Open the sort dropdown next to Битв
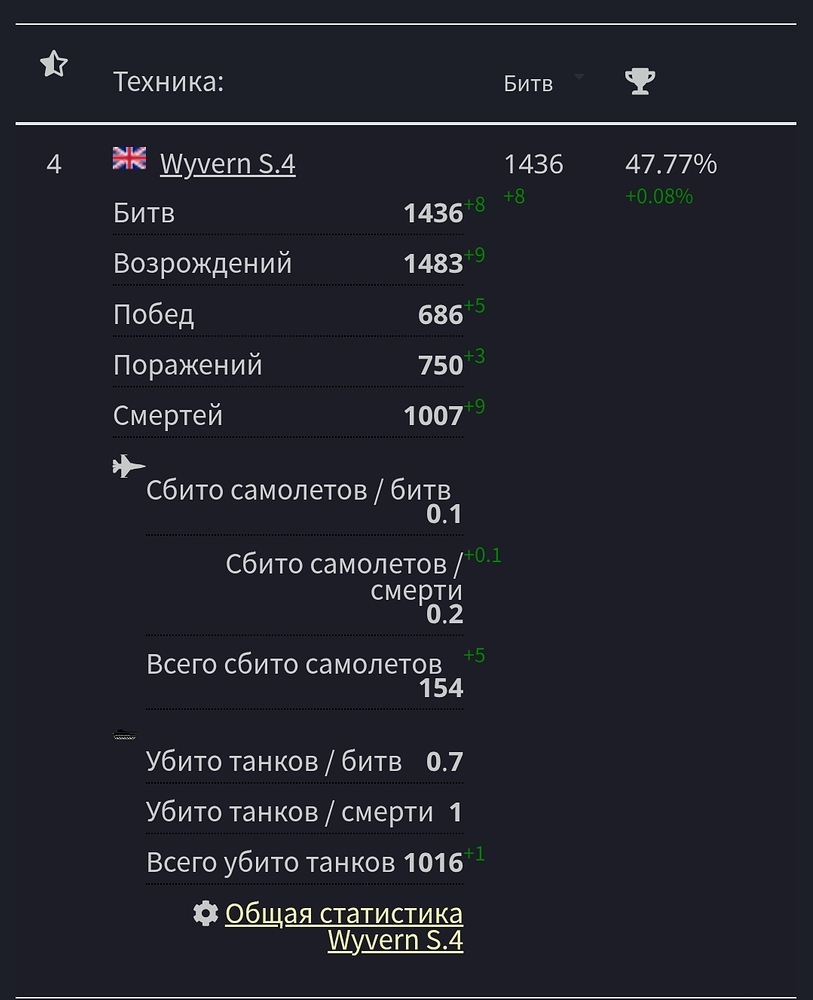Viewport: 813px width, 1000px height. pyautogui.click(x=578, y=79)
